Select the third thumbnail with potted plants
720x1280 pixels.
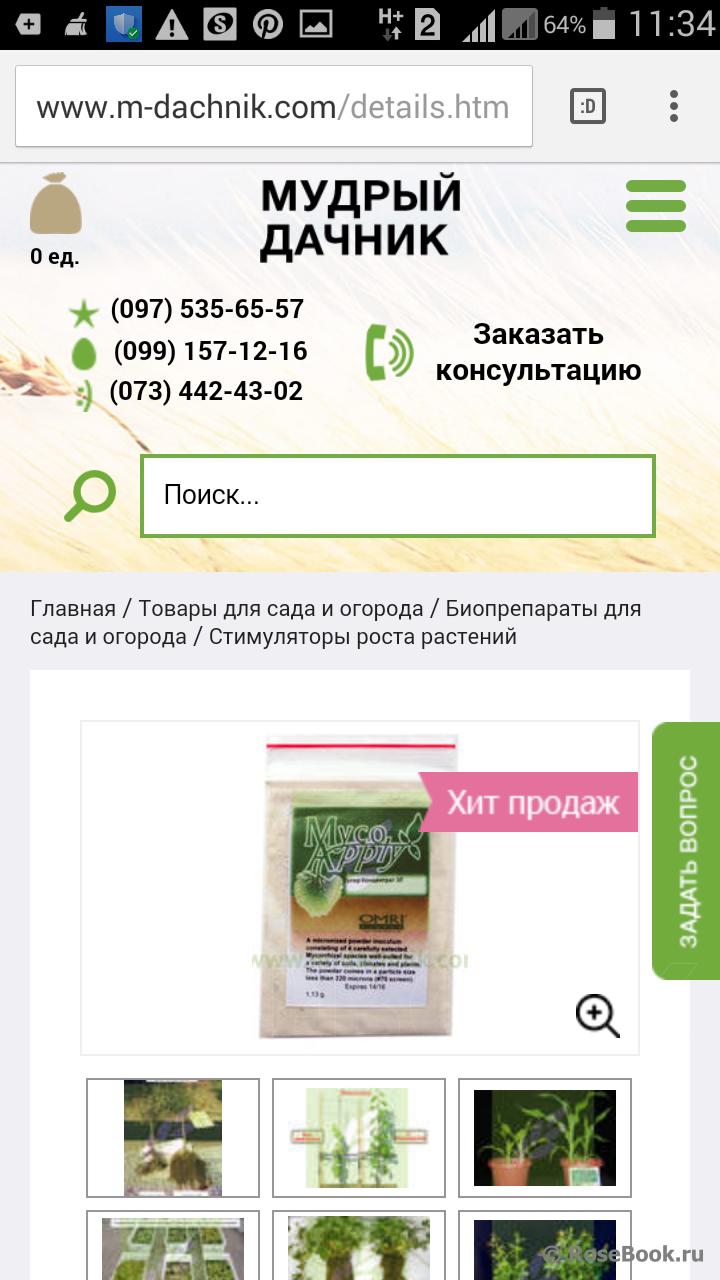pos(544,1138)
